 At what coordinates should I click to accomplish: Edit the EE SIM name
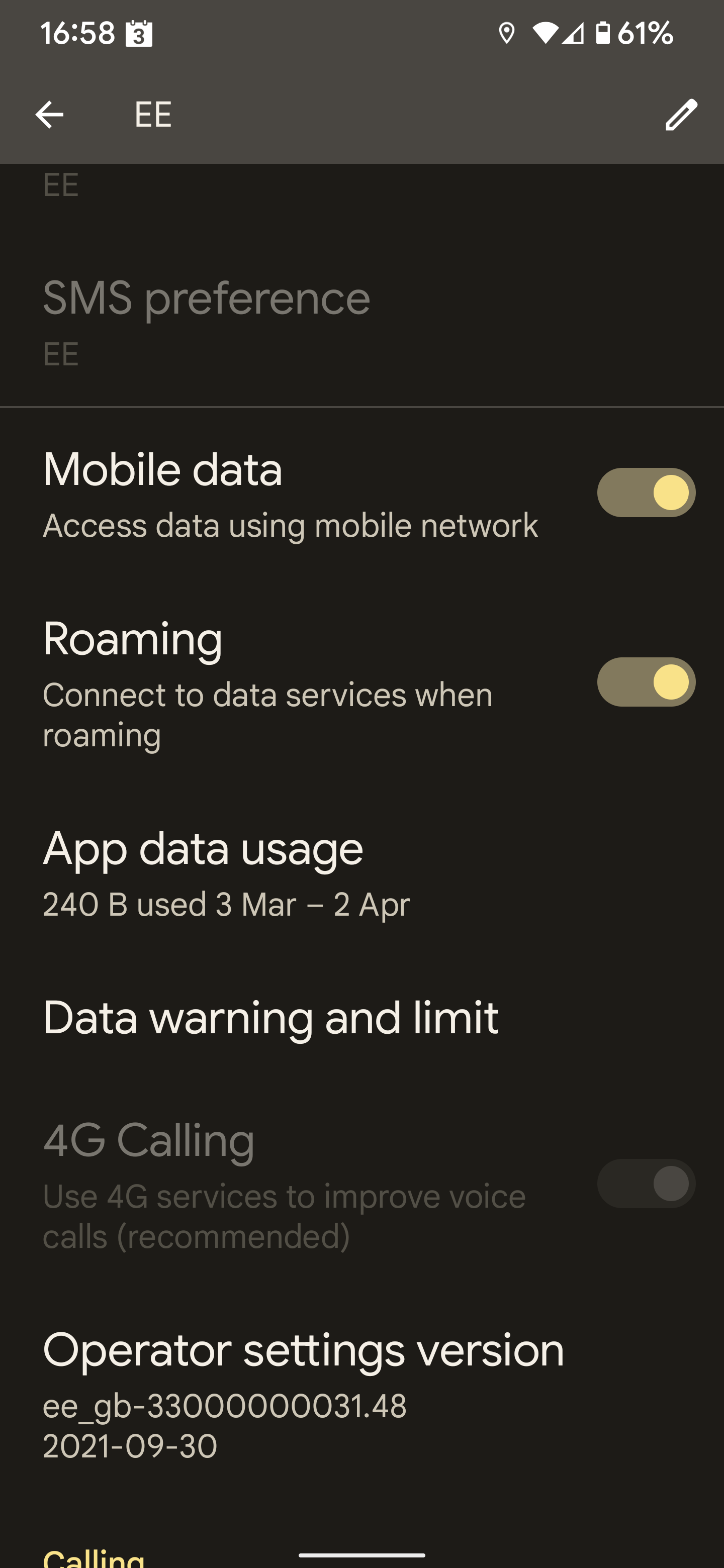point(680,115)
